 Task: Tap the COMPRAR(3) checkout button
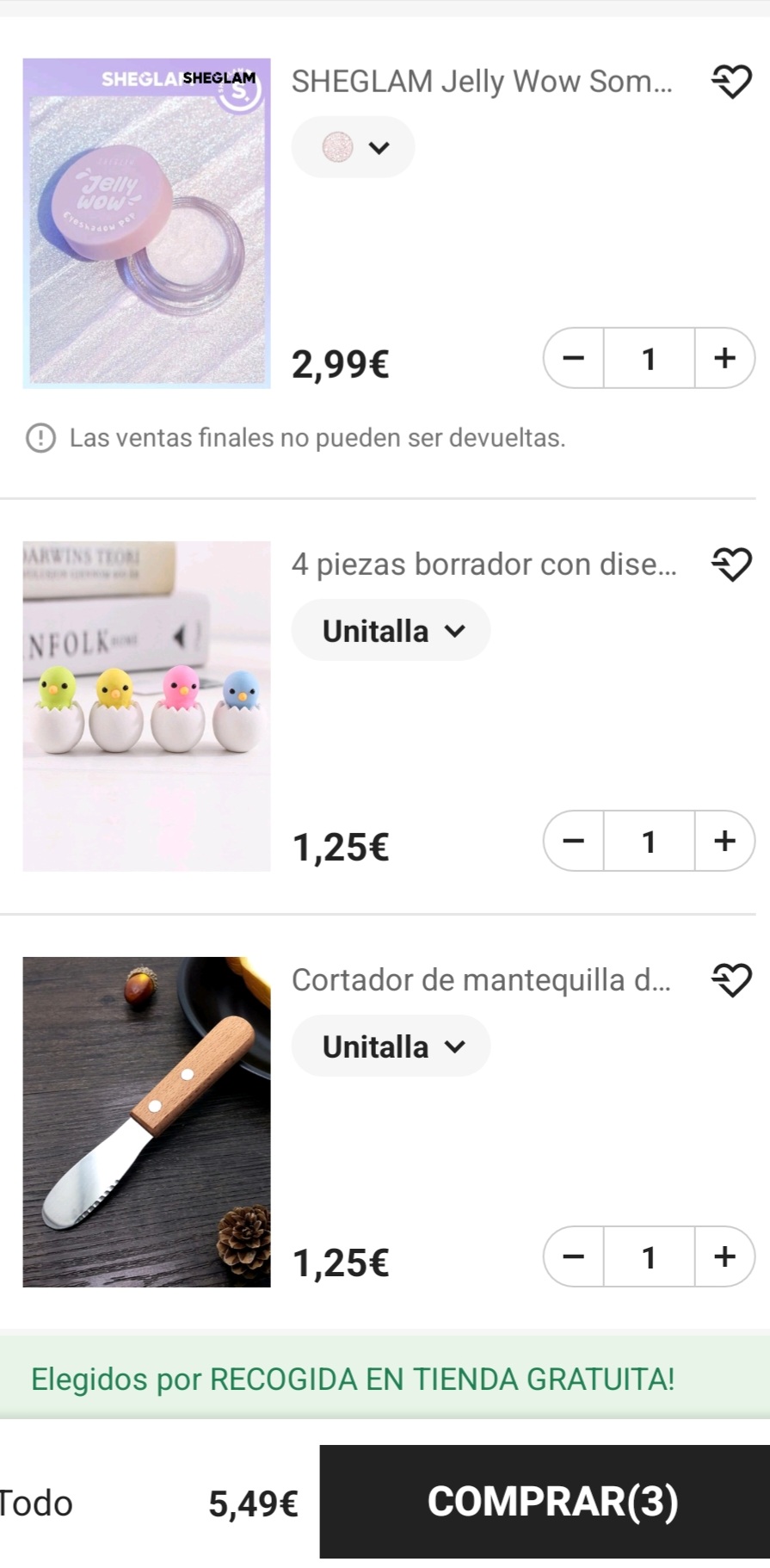(x=552, y=1502)
